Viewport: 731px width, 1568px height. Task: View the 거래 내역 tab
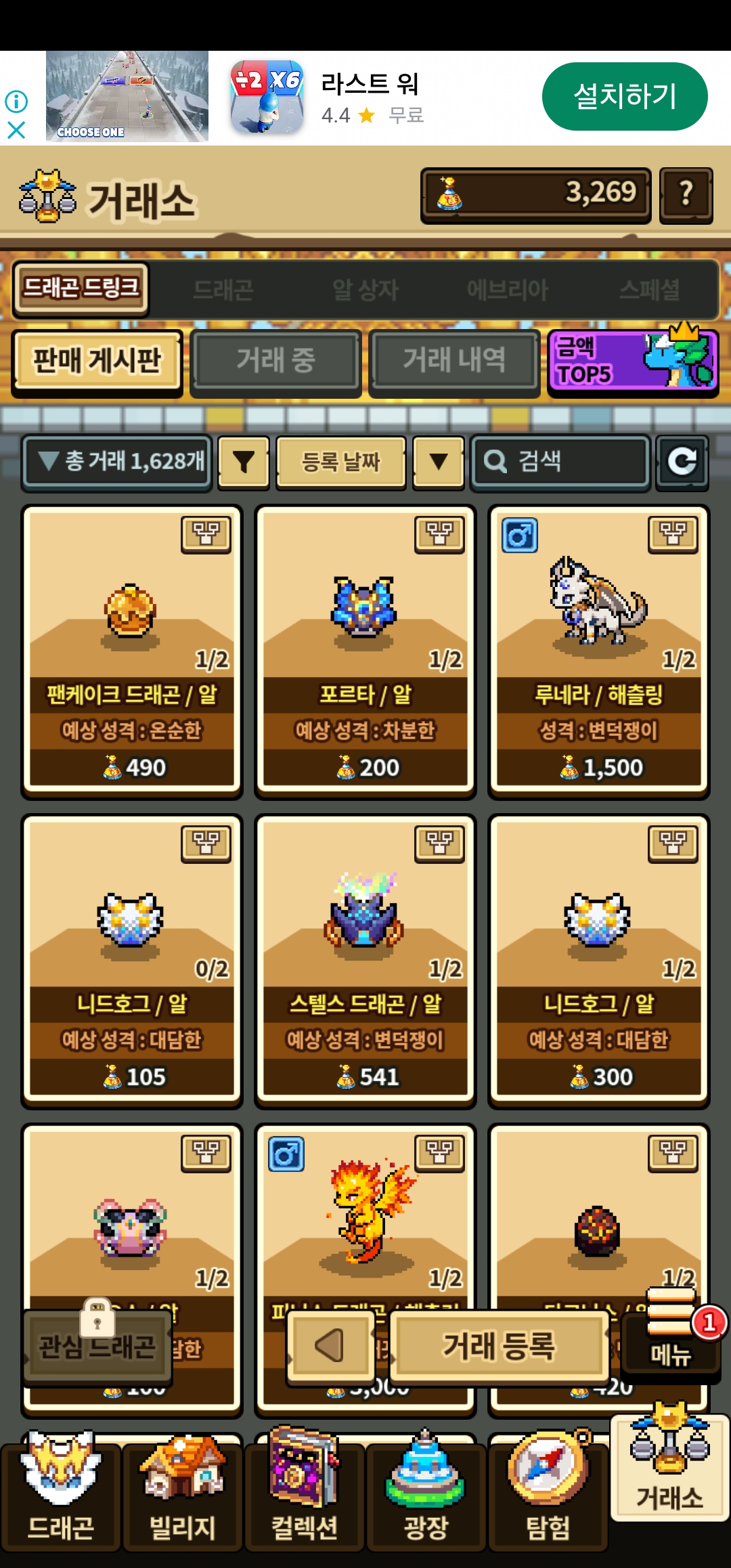tap(454, 360)
